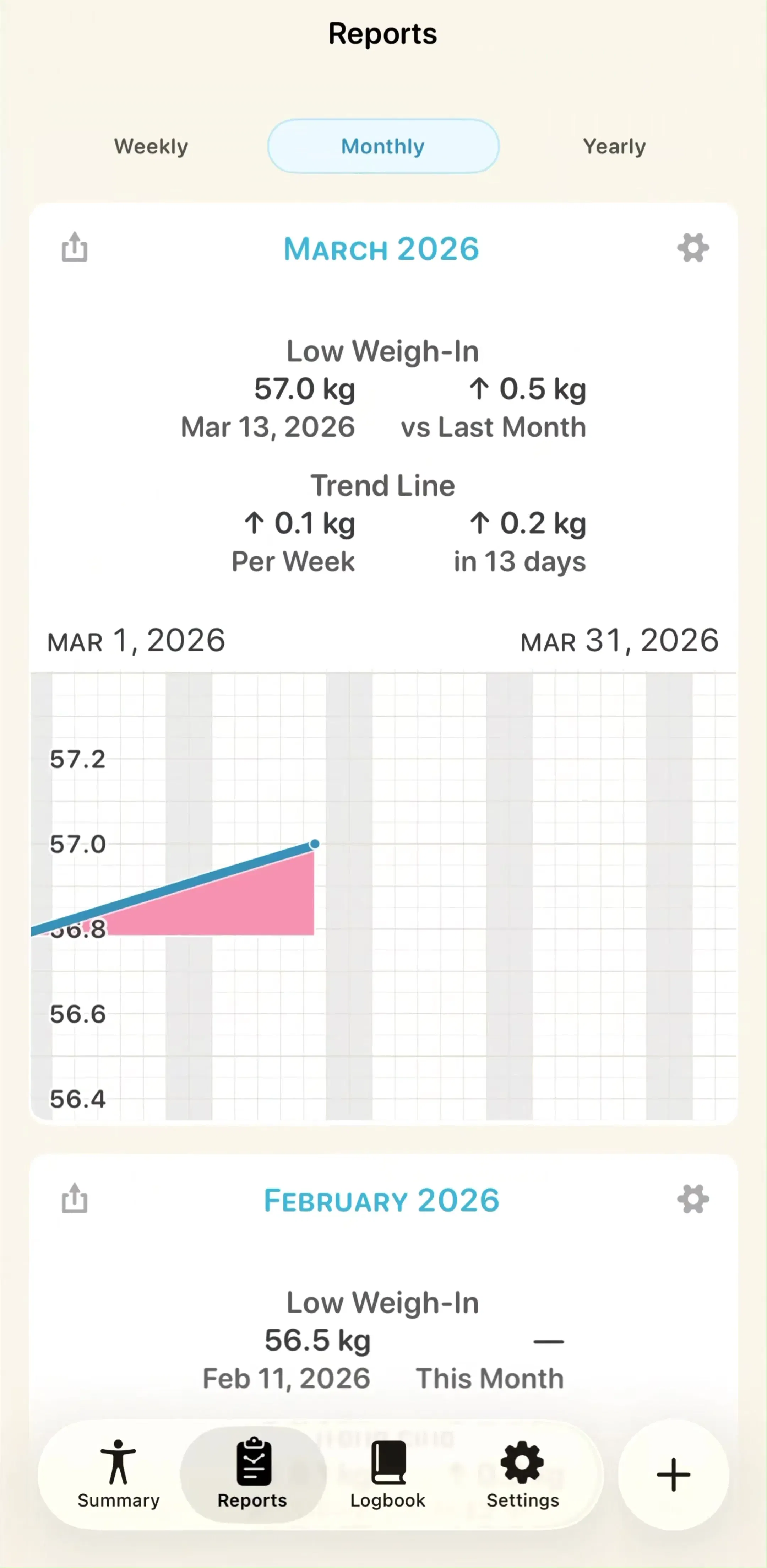This screenshot has height=1568, width=767.
Task: Open the February 2026 report settings gear
Action: [693, 1199]
